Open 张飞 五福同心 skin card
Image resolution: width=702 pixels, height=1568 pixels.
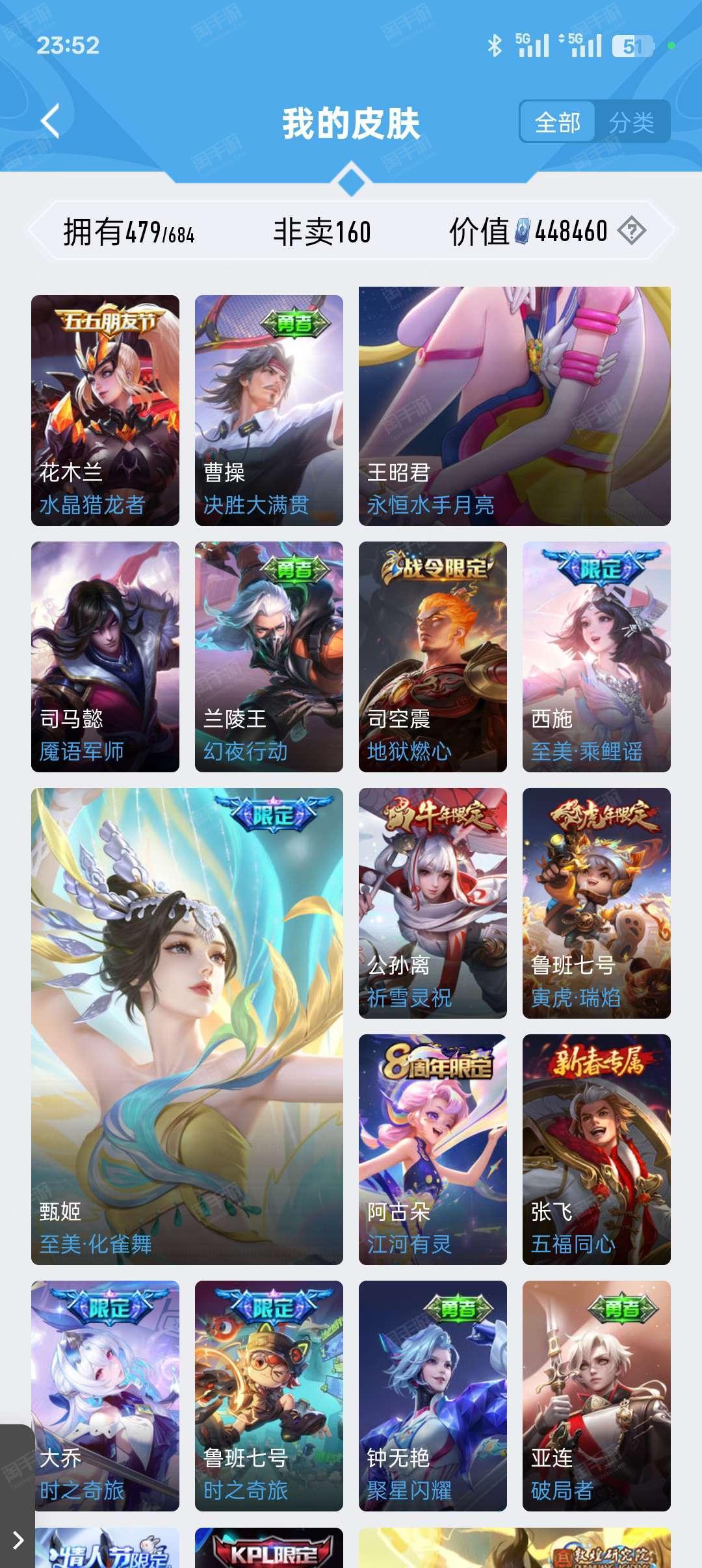tap(597, 1149)
